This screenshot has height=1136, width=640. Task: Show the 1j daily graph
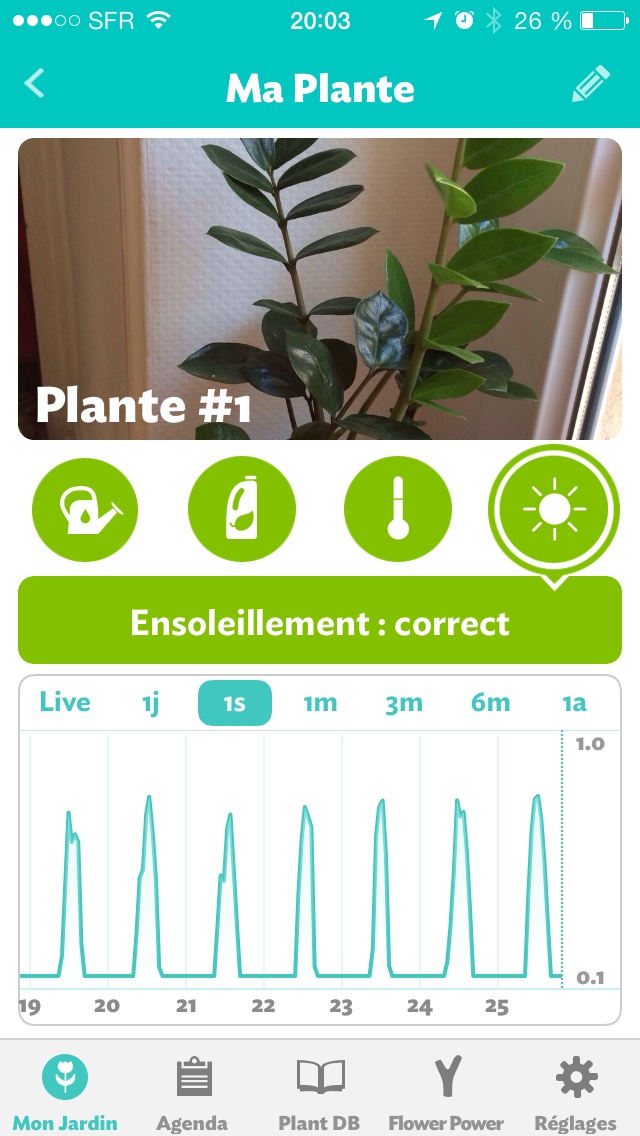(x=151, y=703)
